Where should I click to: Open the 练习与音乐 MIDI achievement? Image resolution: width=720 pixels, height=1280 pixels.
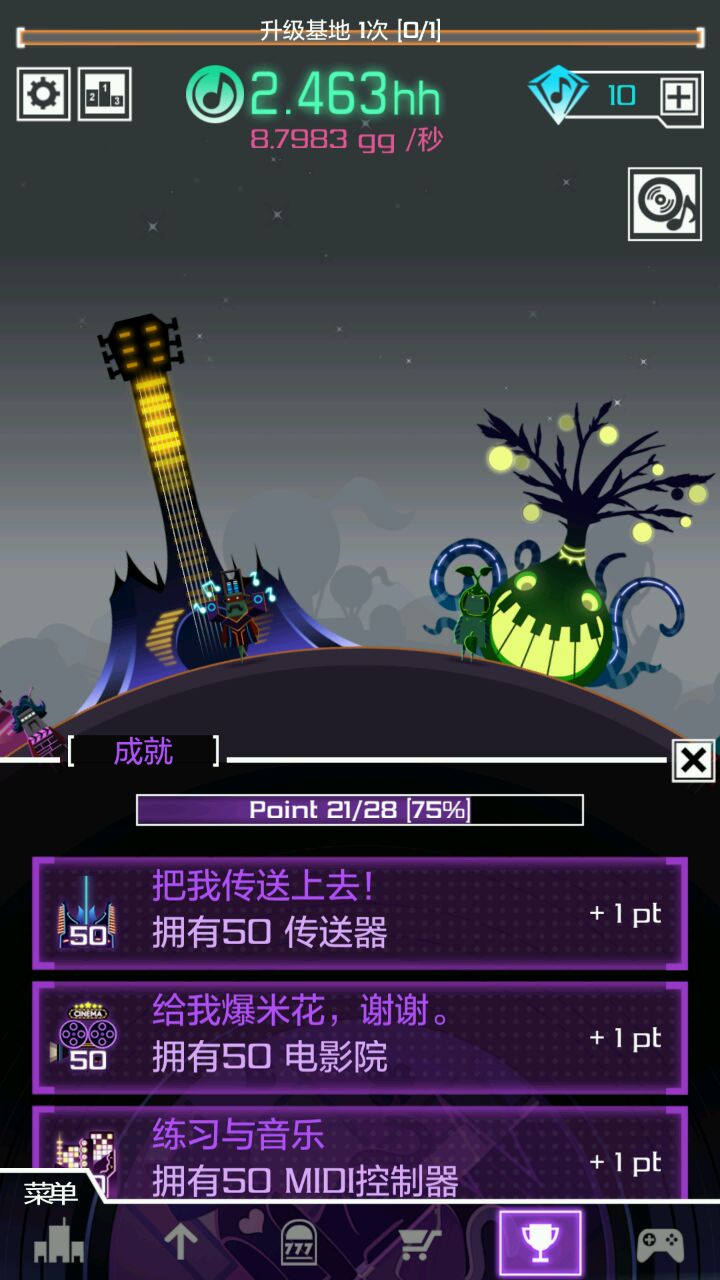360,1155
